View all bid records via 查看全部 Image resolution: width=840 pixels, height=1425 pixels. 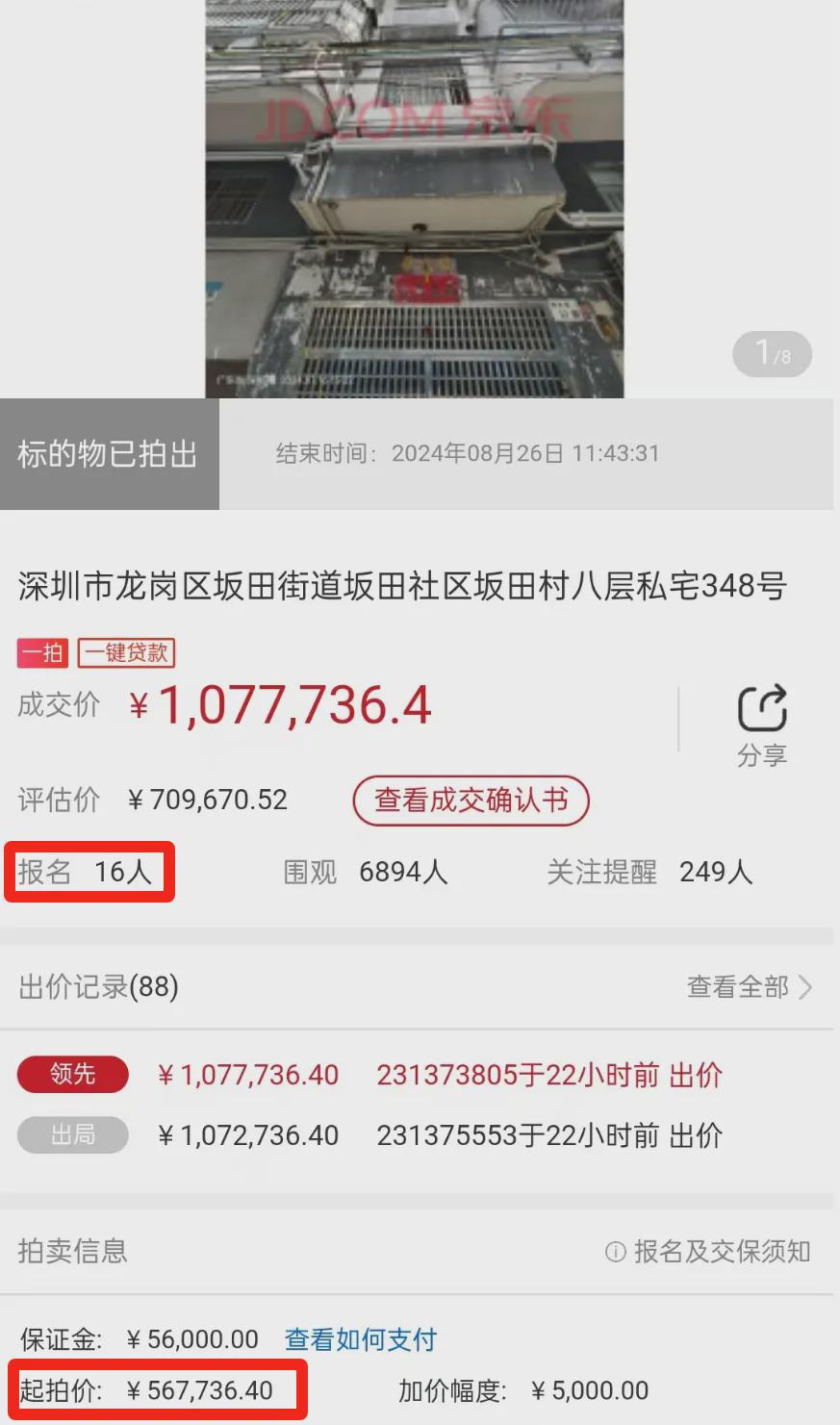[x=749, y=987]
